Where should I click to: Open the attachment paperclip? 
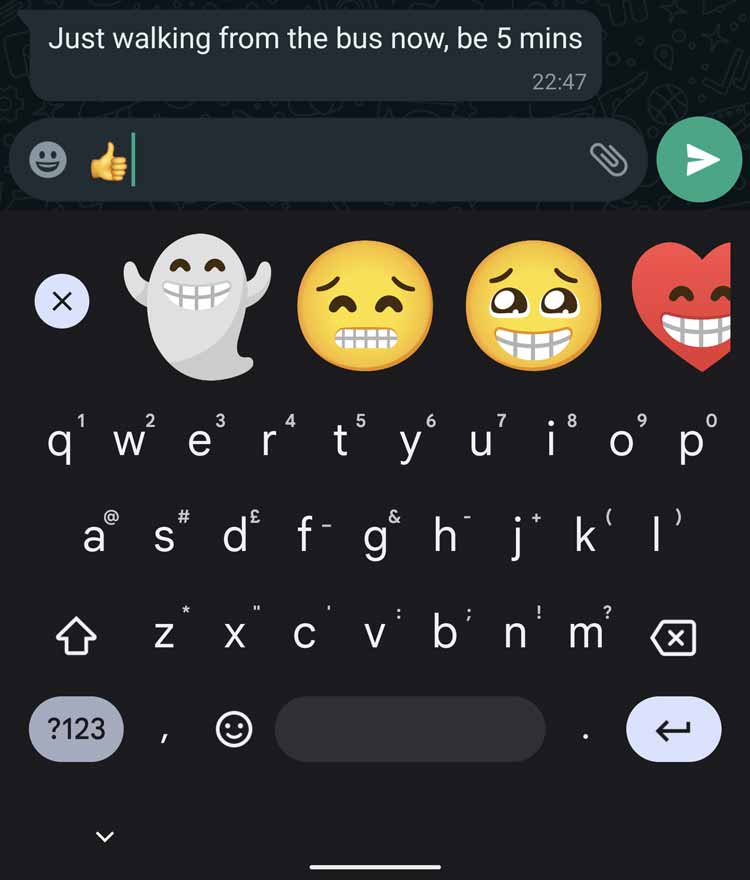click(x=607, y=160)
